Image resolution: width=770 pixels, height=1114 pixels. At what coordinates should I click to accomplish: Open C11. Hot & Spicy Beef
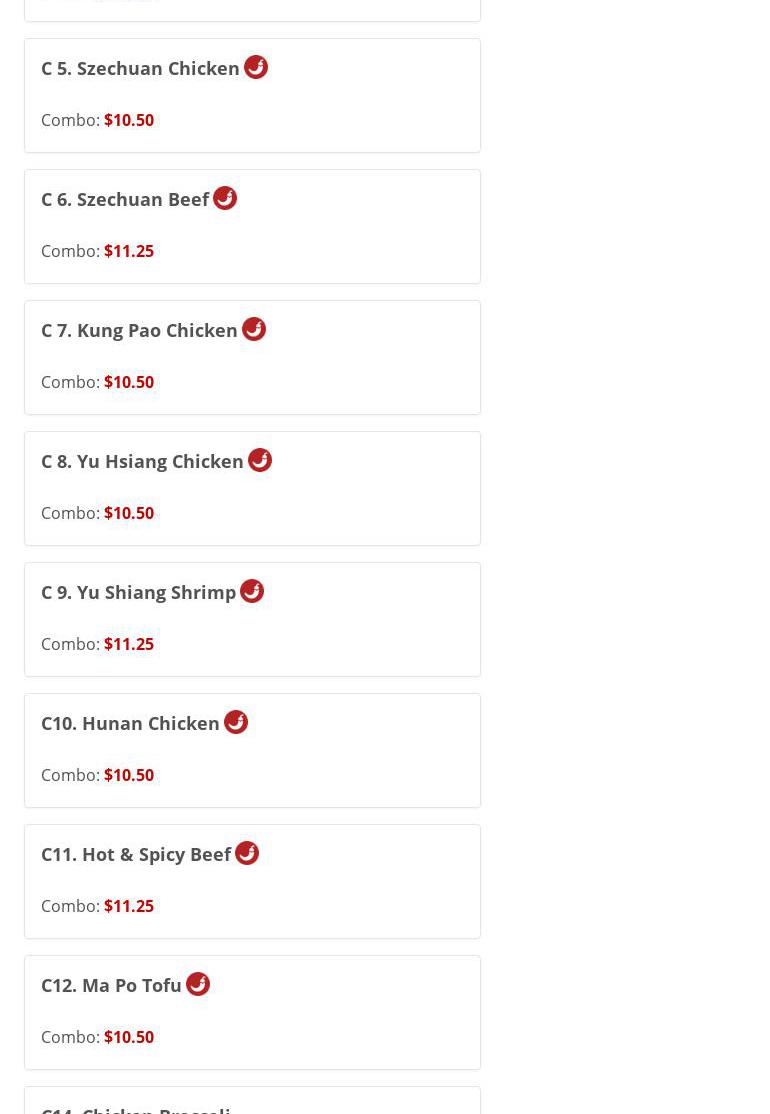(x=136, y=855)
